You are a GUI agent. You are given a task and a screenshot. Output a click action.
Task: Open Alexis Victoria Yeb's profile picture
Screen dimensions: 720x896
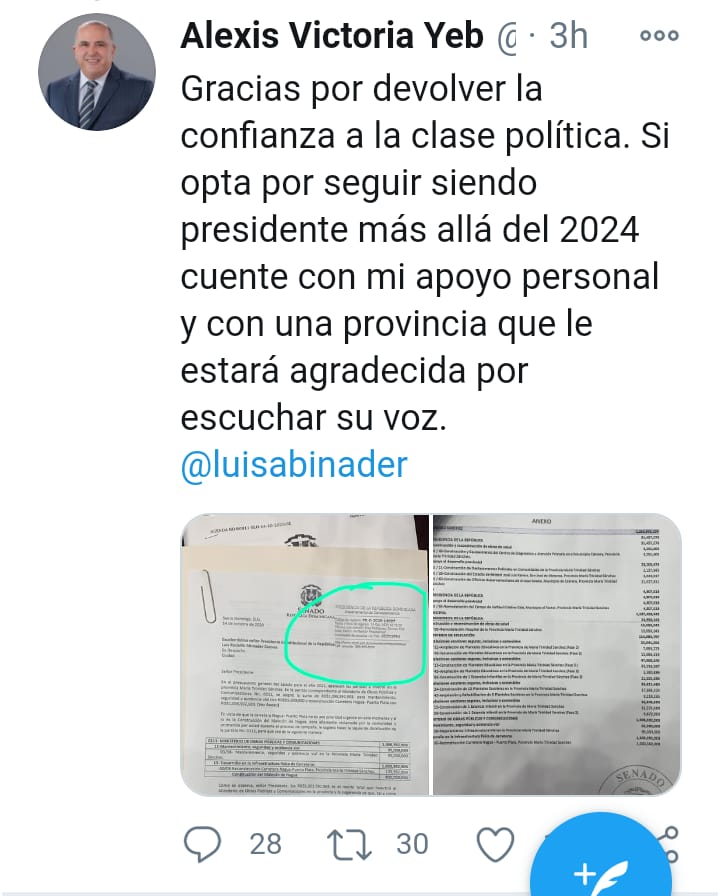(x=97, y=72)
